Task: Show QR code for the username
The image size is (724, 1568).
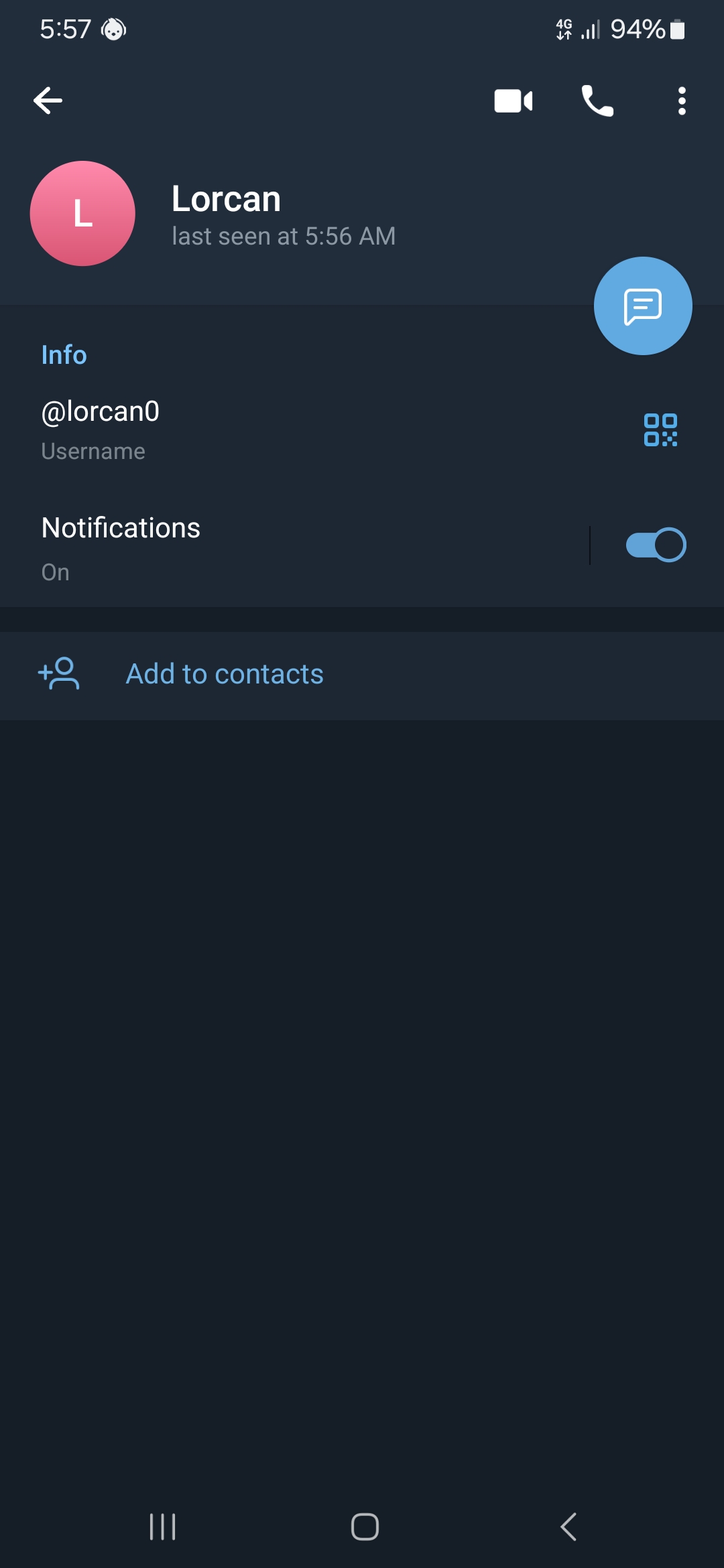Action: tap(660, 430)
